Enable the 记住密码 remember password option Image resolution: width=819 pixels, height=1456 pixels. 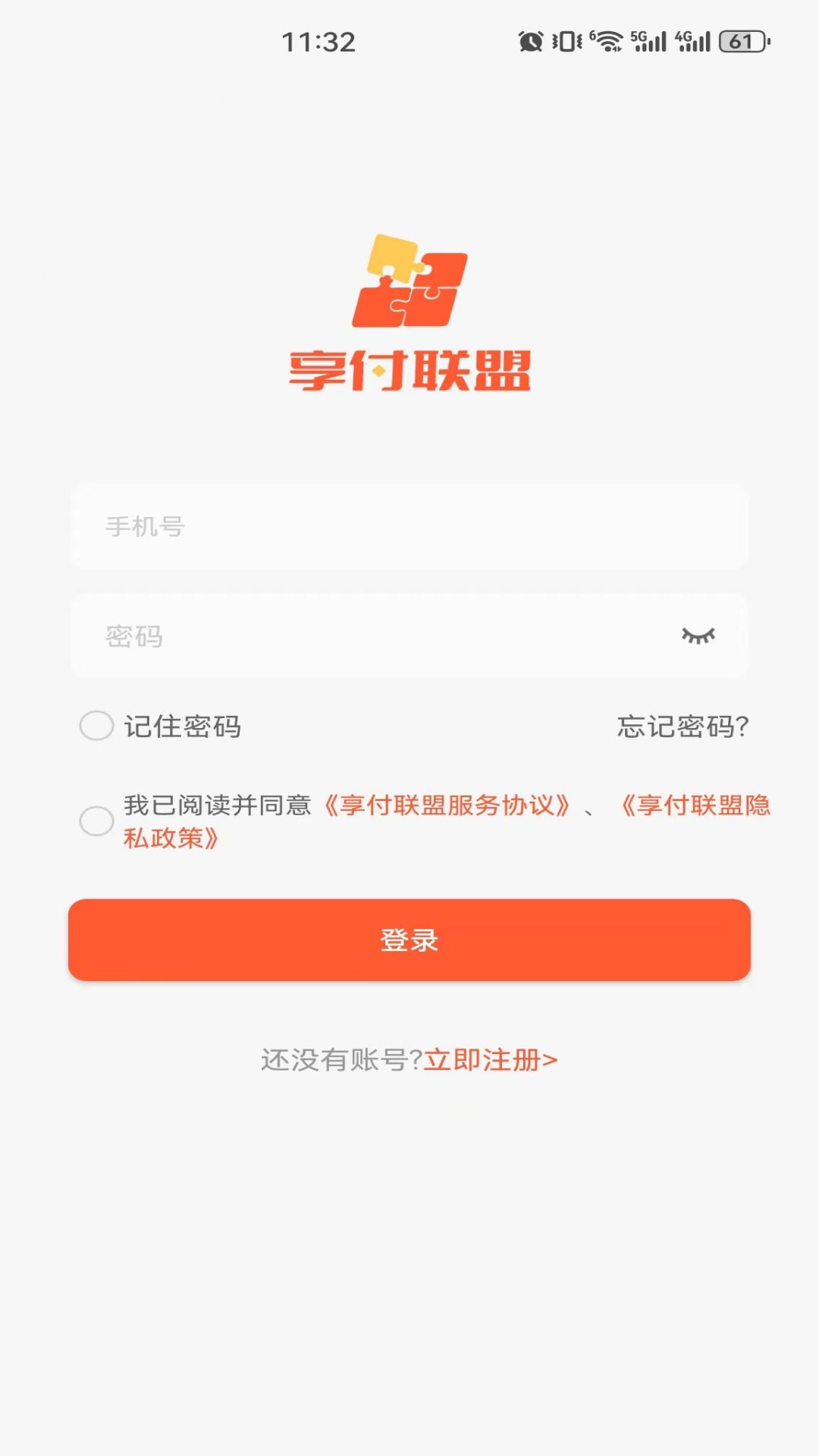coord(96,726)
